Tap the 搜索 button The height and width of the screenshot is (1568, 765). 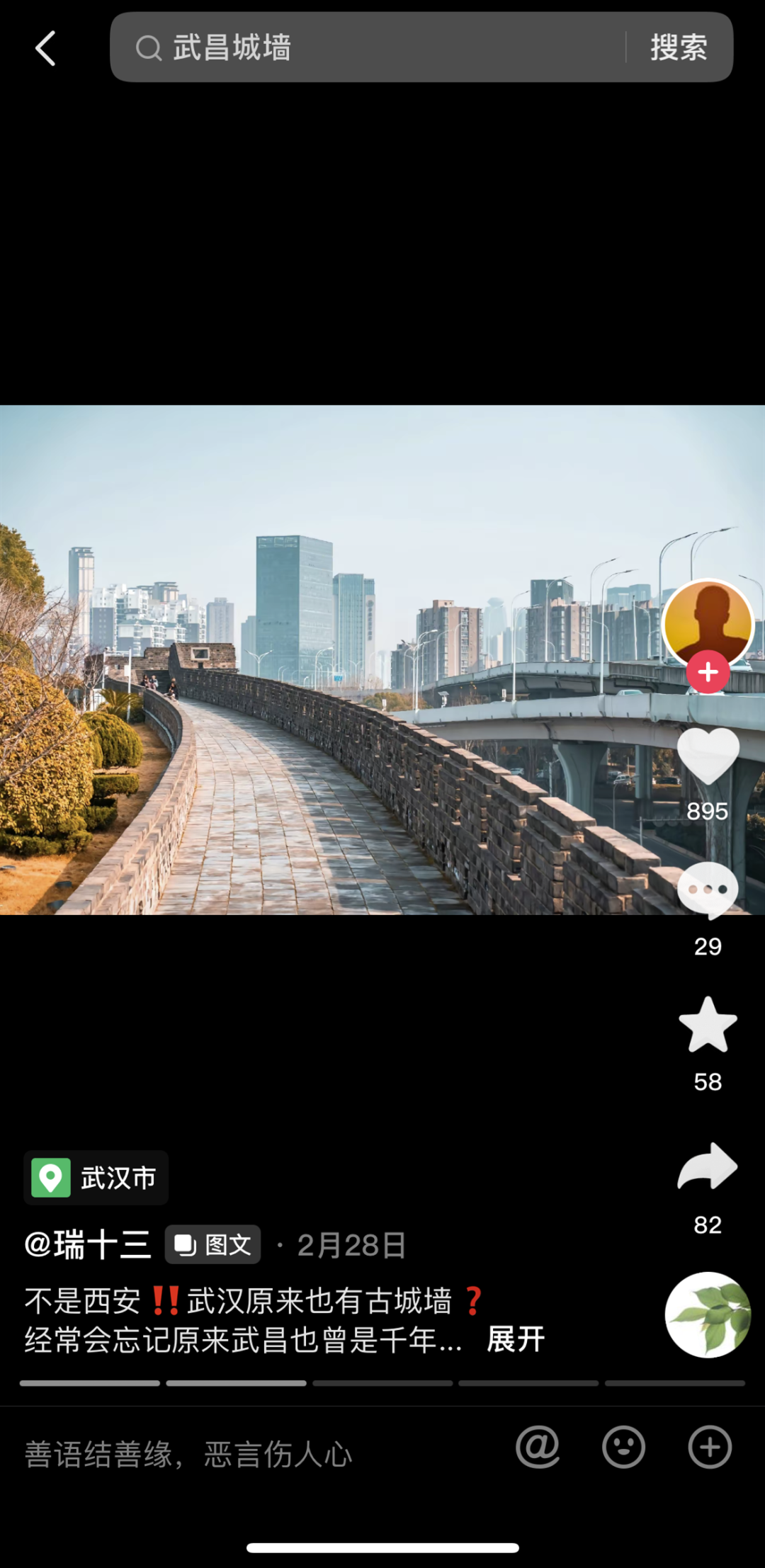click(679, 47)
